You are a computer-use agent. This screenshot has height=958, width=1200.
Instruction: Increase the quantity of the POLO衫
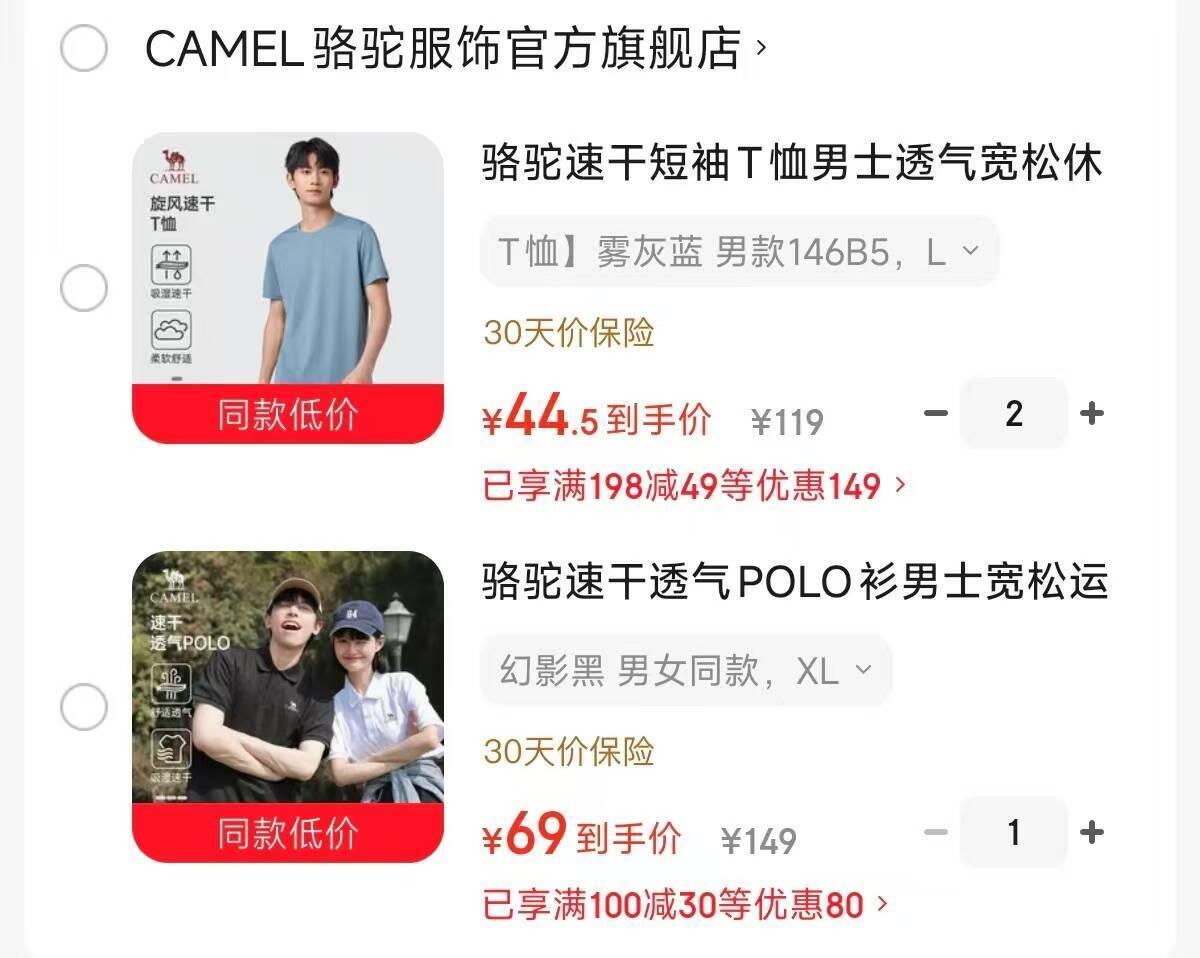coord(1092,832)
